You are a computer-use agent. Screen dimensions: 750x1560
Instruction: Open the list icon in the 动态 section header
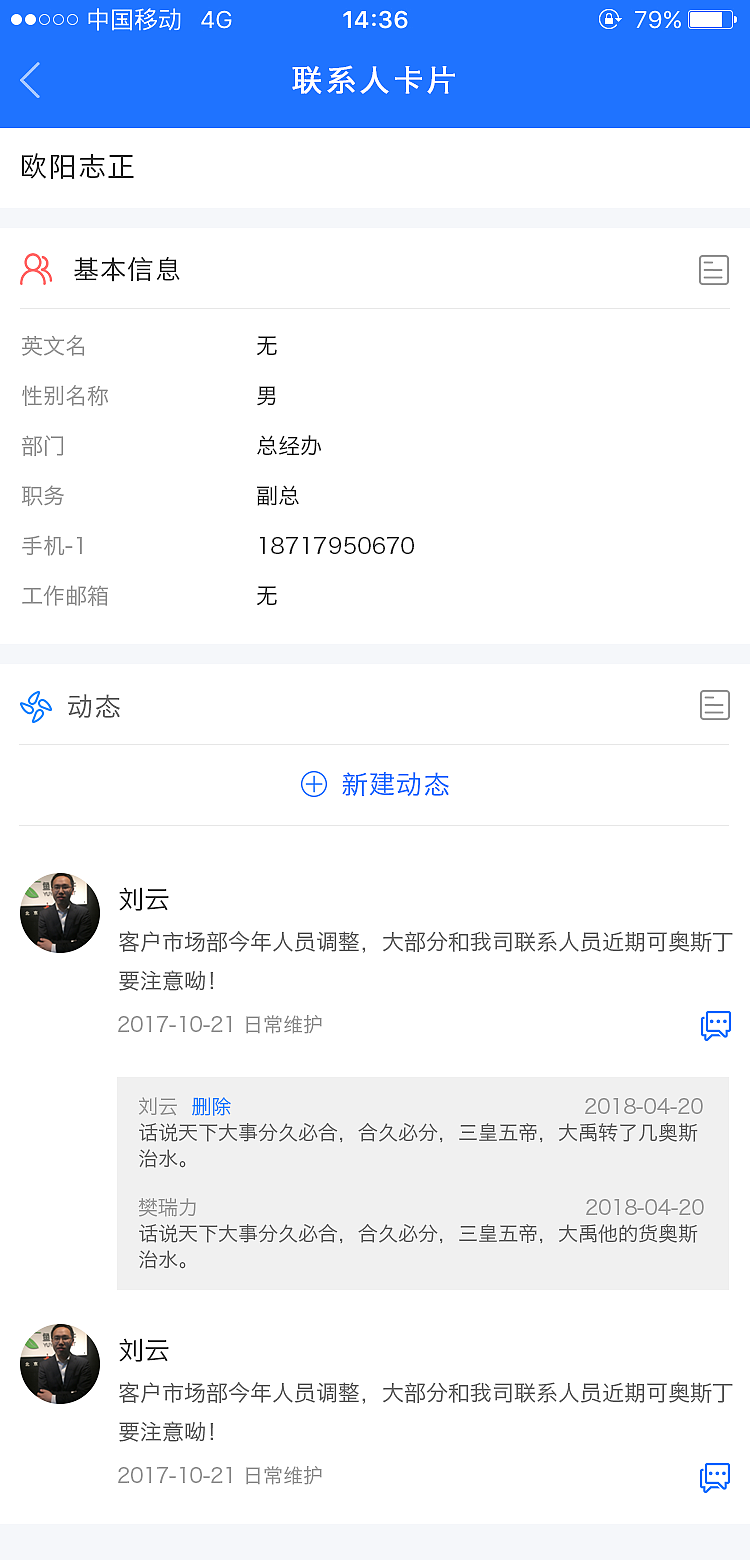714,705
